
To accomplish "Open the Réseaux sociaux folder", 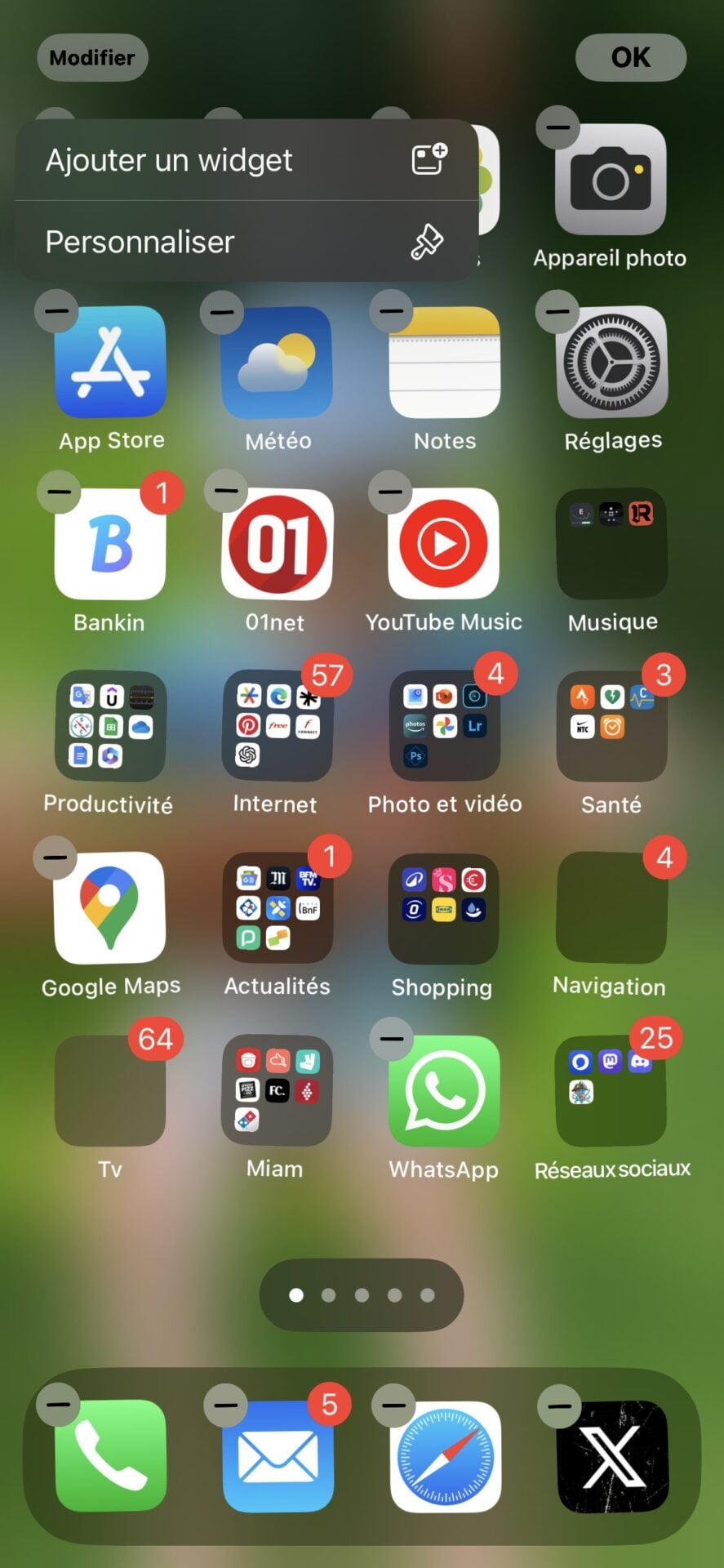I will pos(611,1091).
